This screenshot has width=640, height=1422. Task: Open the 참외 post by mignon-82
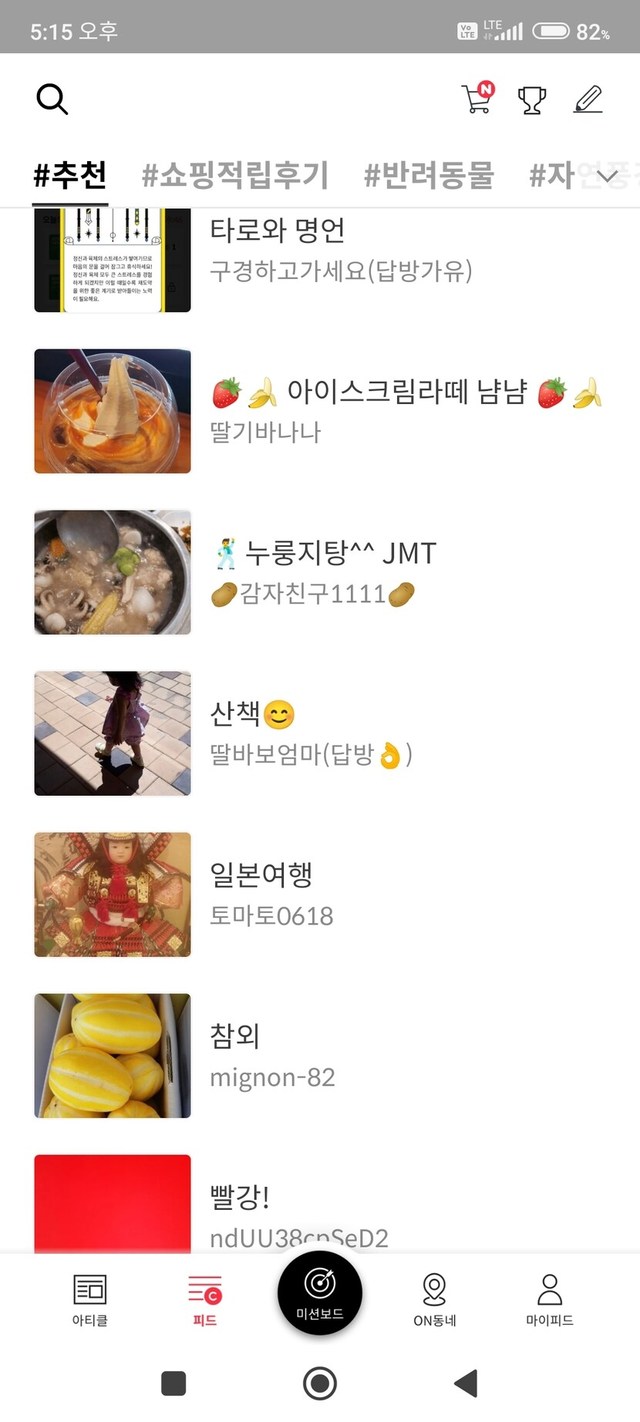[x=236, y=1036]
